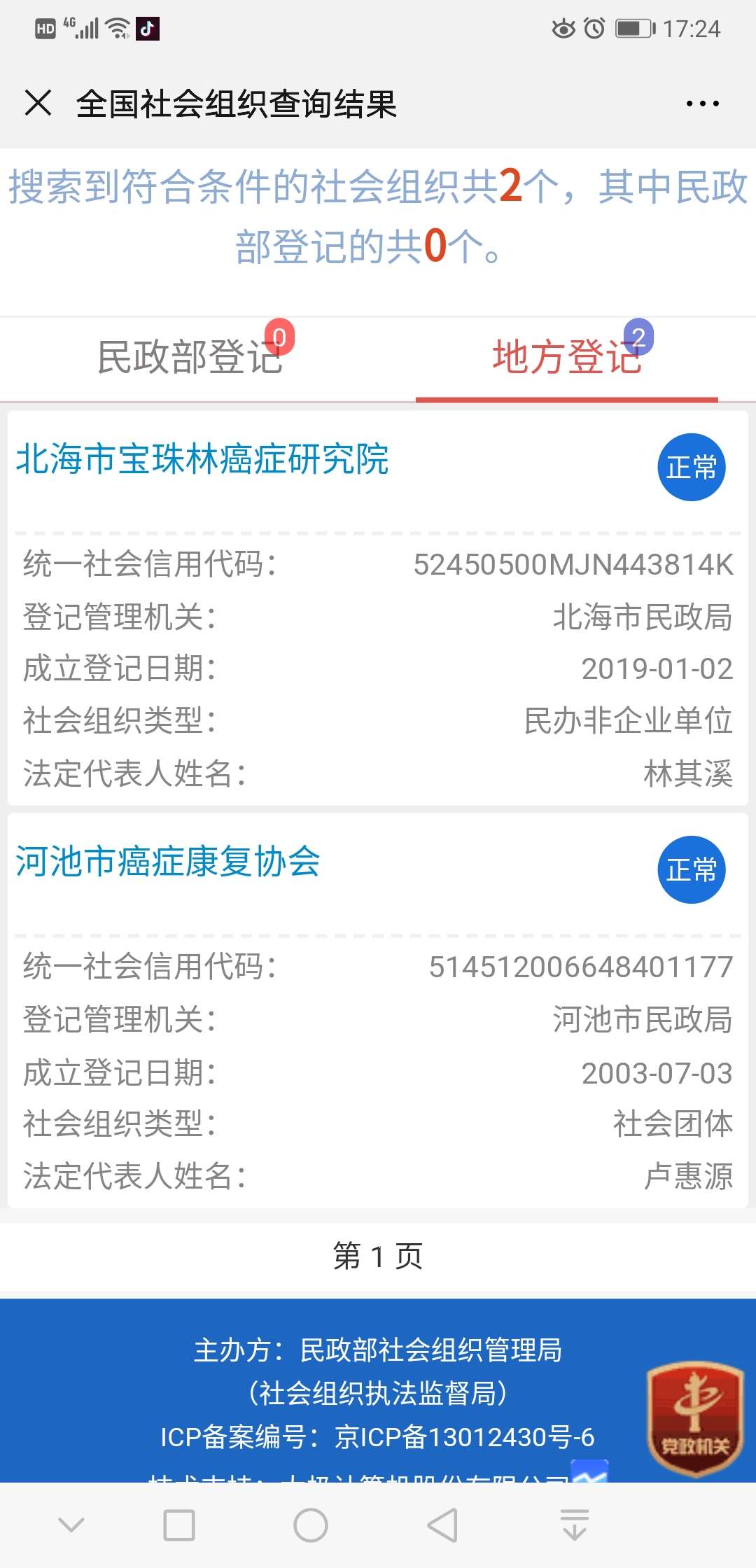This screenshot has height=1568, width=756.
Task: Open the three-dot overflow menu
Action: coord(702,104)
